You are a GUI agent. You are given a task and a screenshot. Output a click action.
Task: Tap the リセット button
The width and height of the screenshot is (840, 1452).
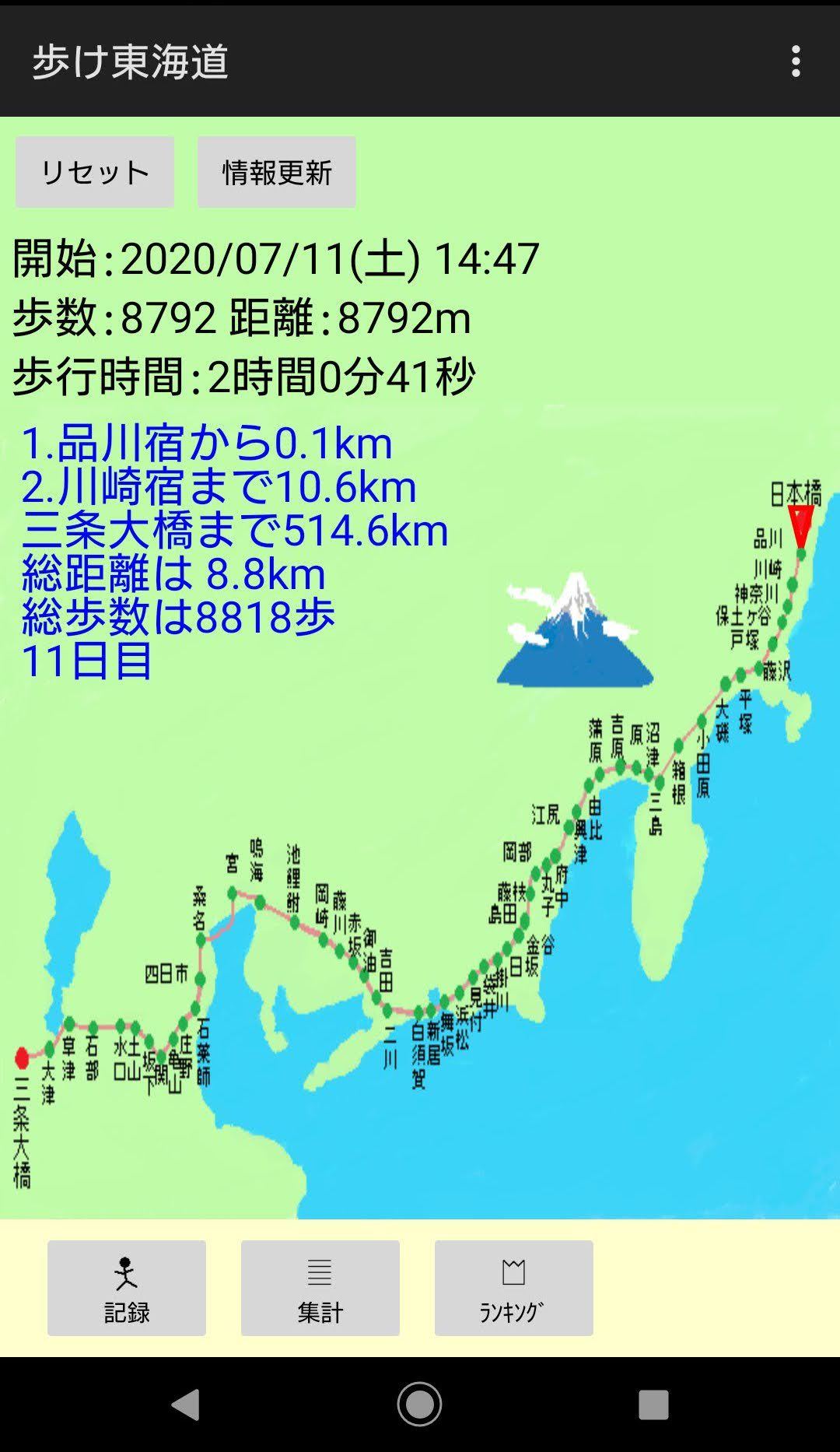[95, 172]
